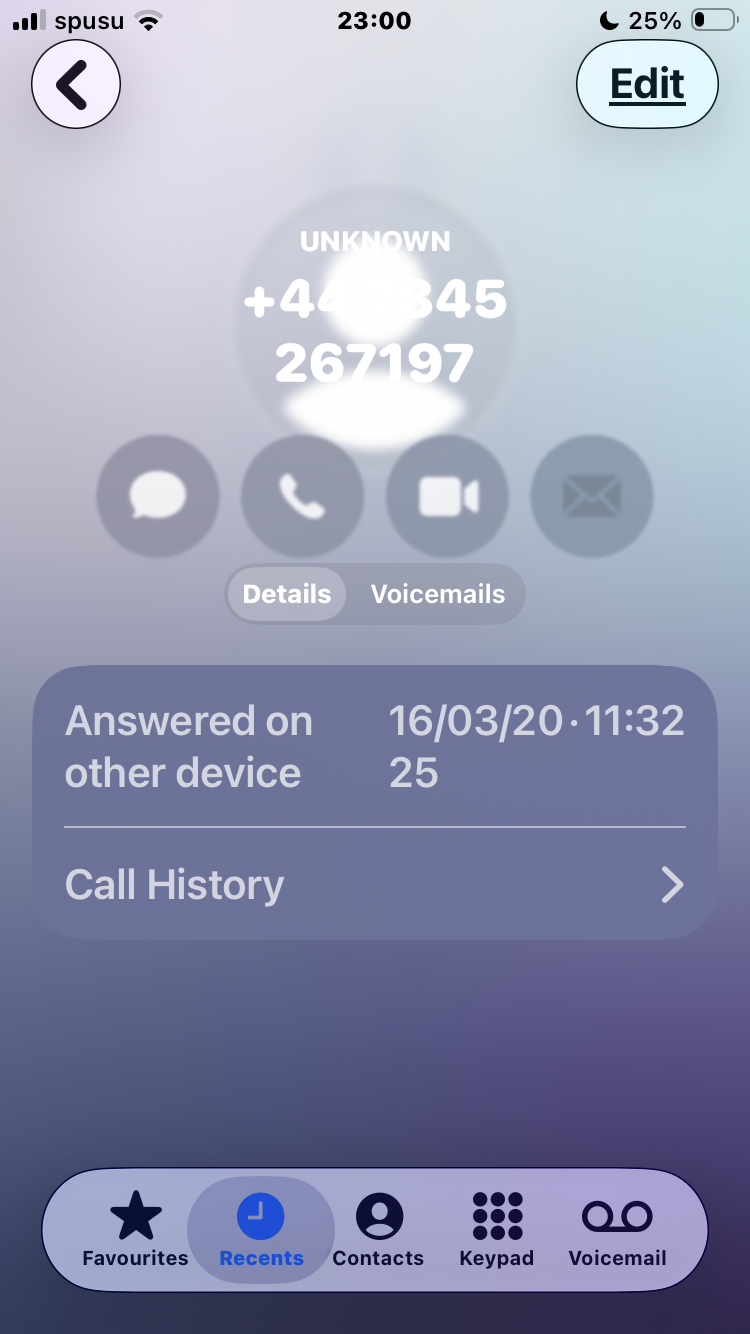Go back with the arrow button
Screen dimensions: 750x1334
75,85
